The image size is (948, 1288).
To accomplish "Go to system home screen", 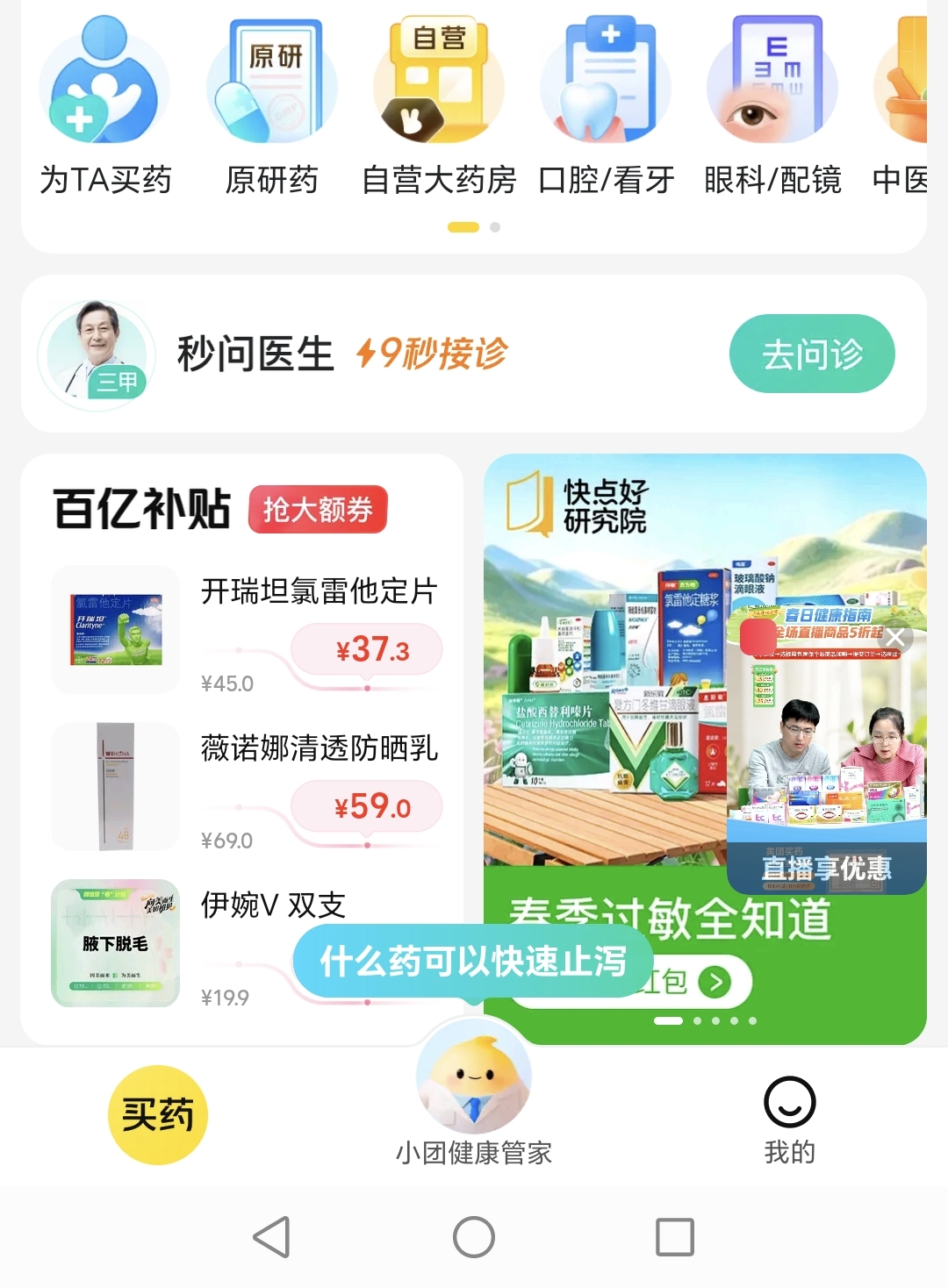I will tap(474, 1237).
